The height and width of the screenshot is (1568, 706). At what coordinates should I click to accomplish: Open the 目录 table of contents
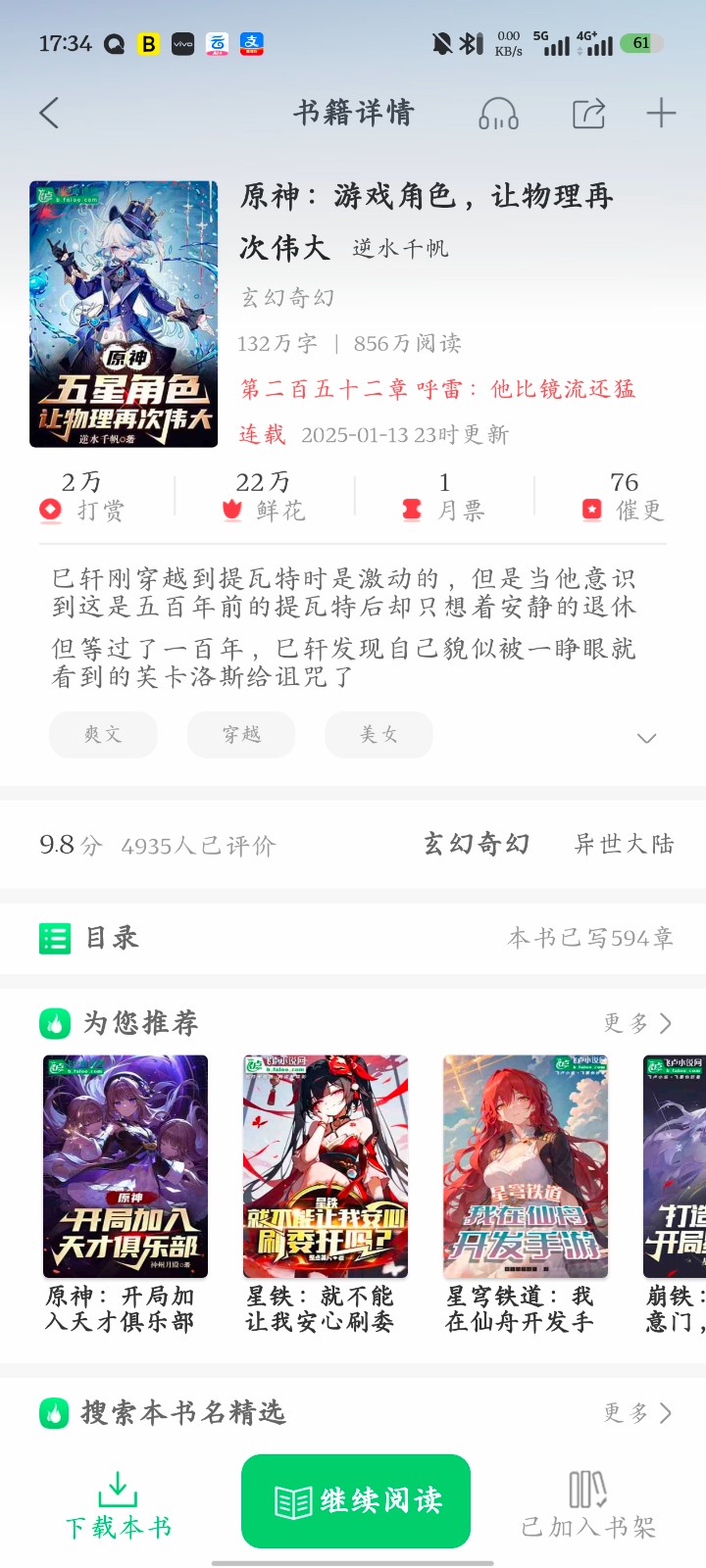[x=353, y=938]
